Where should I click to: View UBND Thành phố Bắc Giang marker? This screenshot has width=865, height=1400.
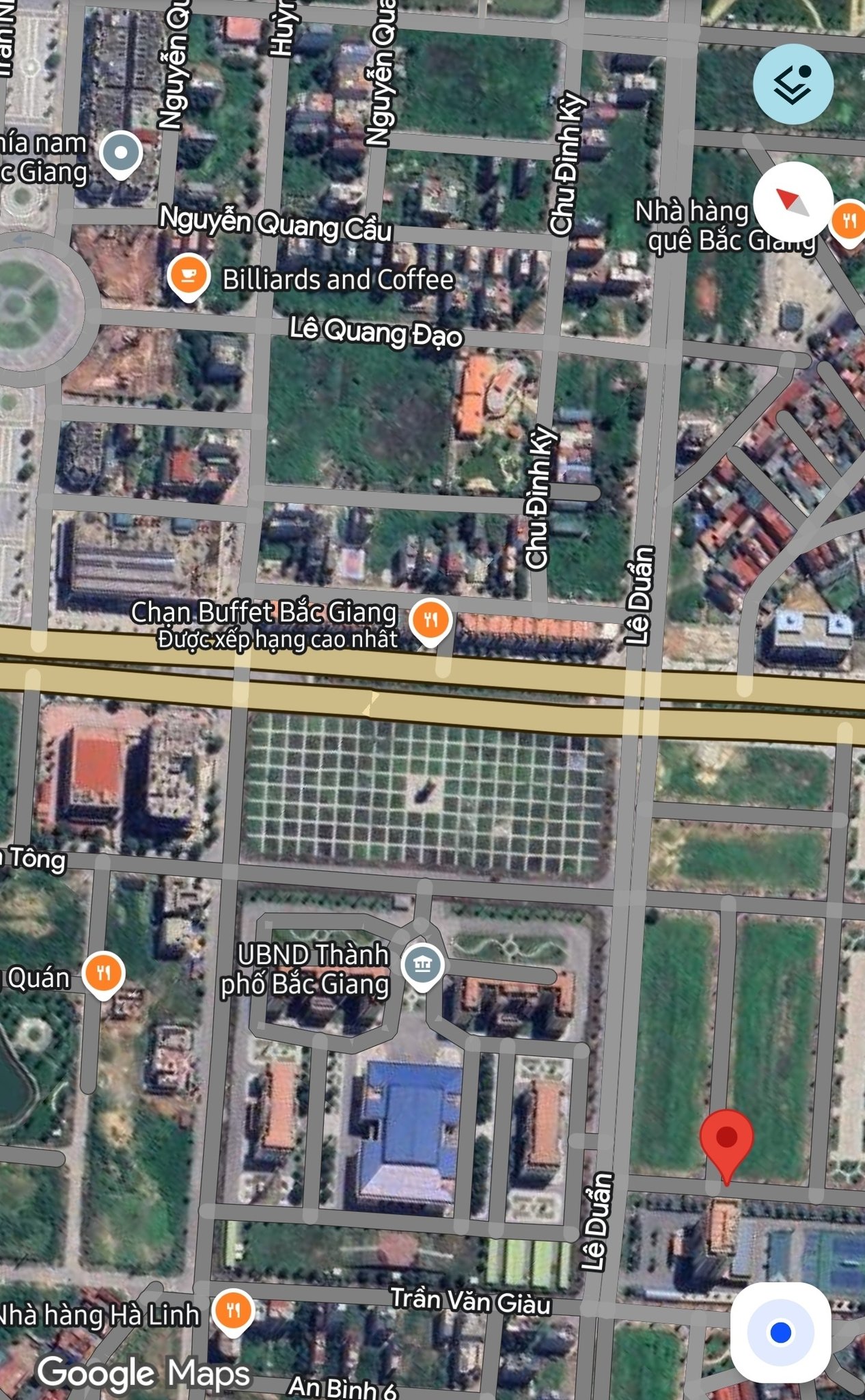422,964
